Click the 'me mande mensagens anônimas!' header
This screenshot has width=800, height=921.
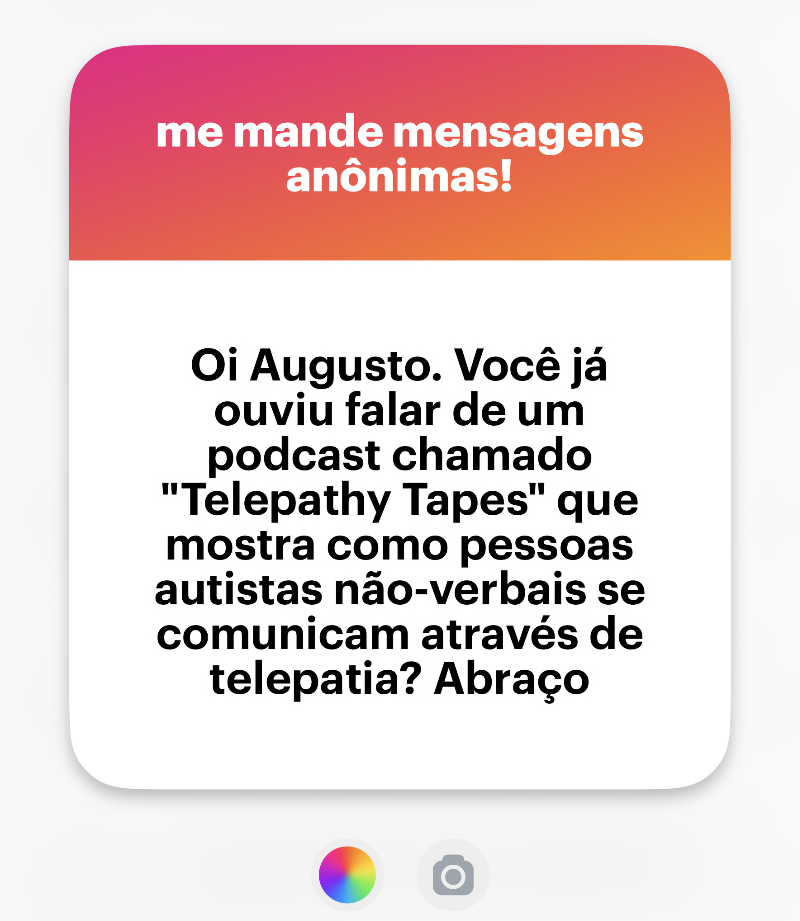pyautogui.click(x=400, y=155)
